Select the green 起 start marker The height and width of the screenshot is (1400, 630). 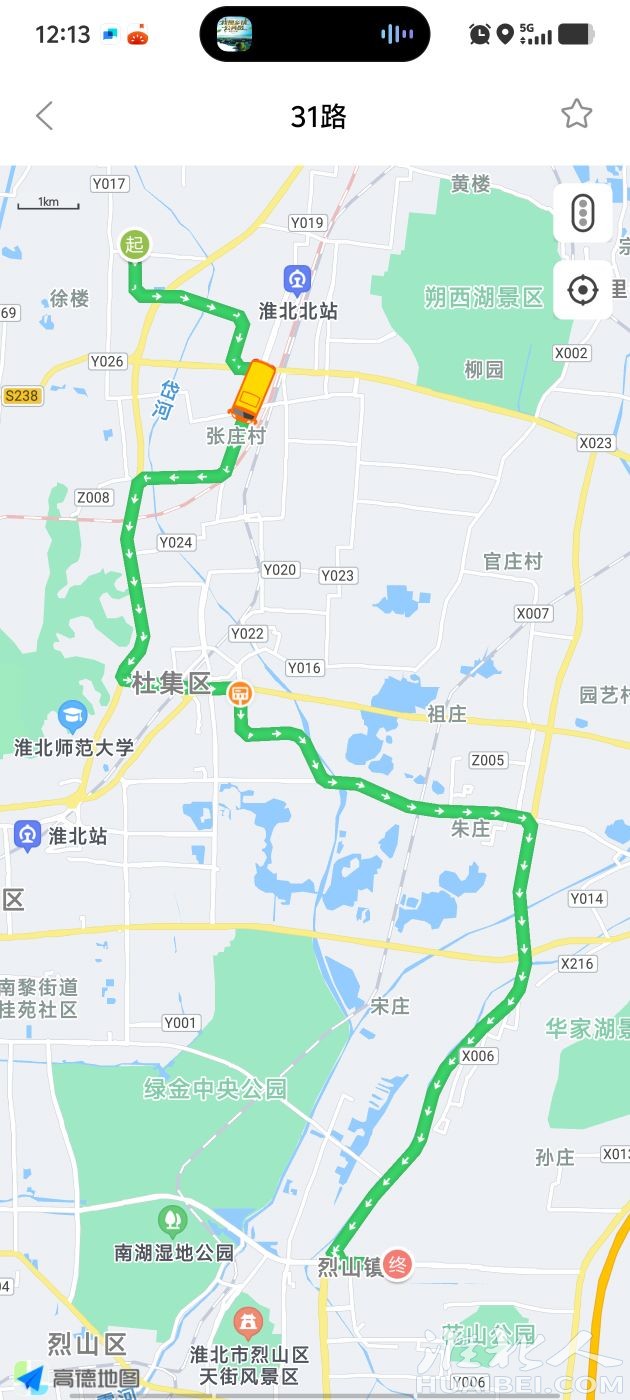[x=135, y=244]
